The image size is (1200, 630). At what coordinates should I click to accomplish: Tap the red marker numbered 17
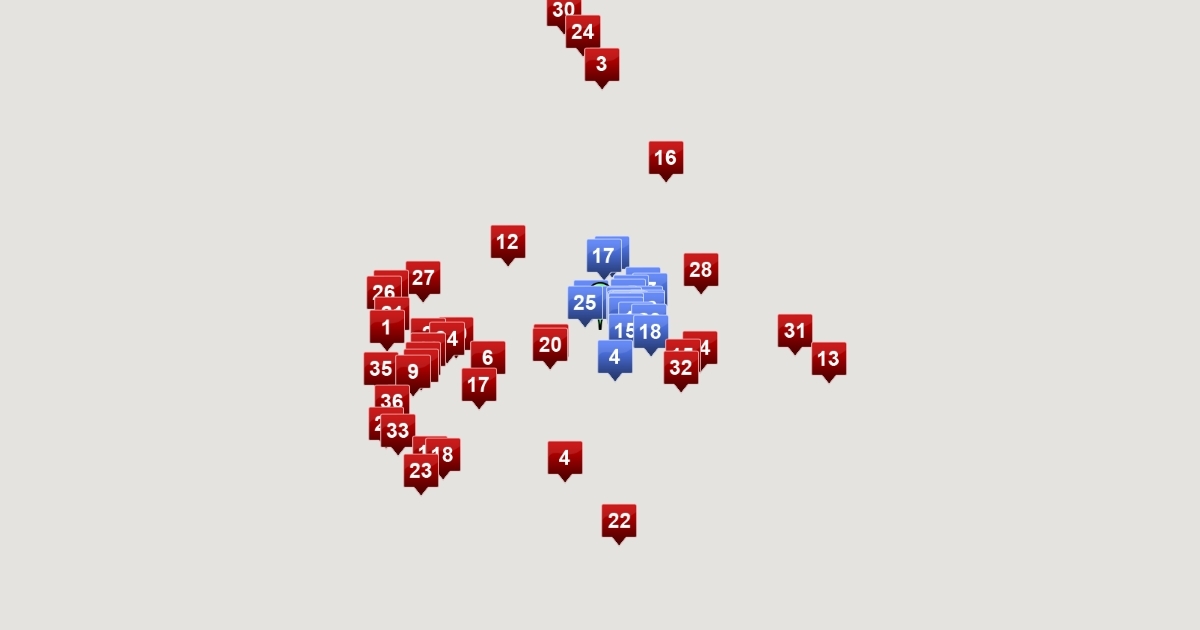point(478,385)
